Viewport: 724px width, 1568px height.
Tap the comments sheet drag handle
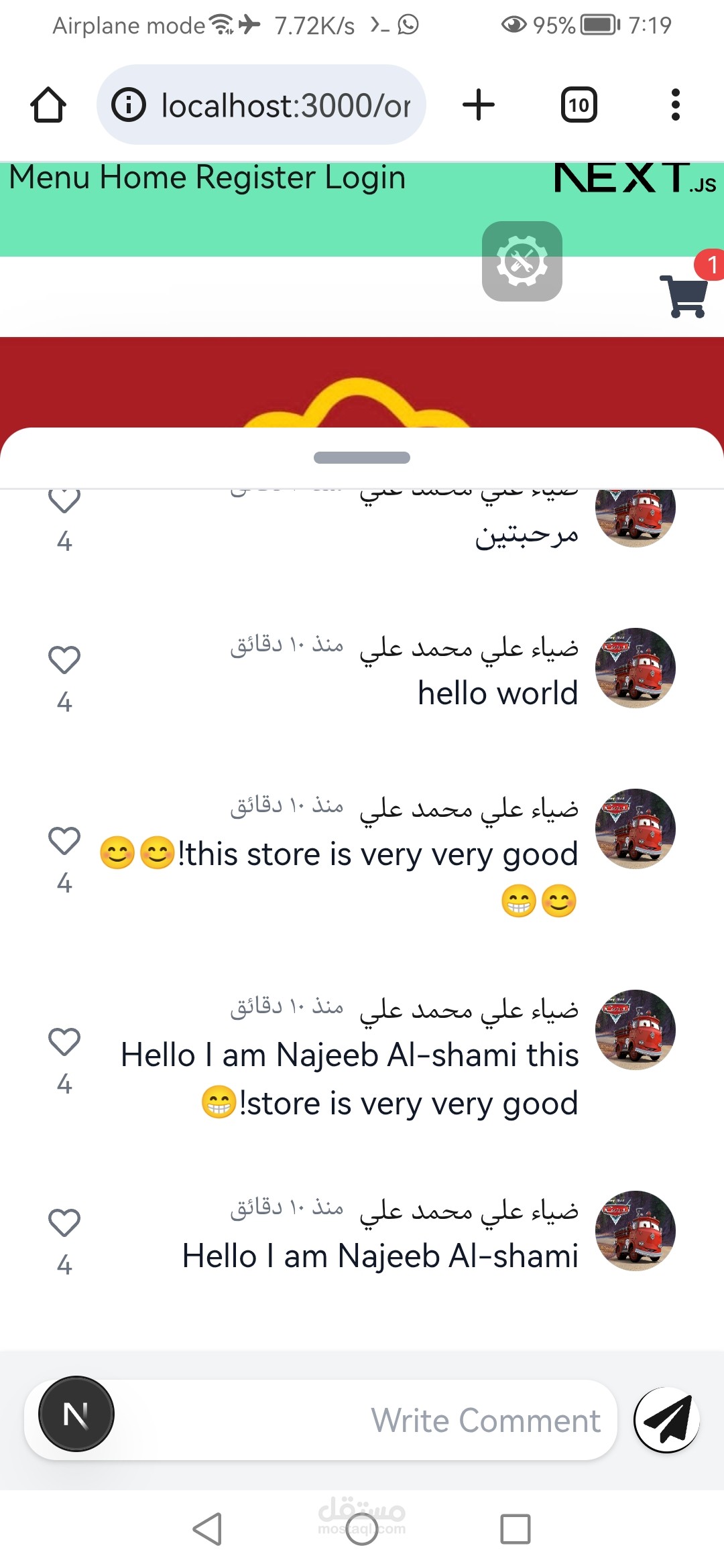click(x=362, y=458)
